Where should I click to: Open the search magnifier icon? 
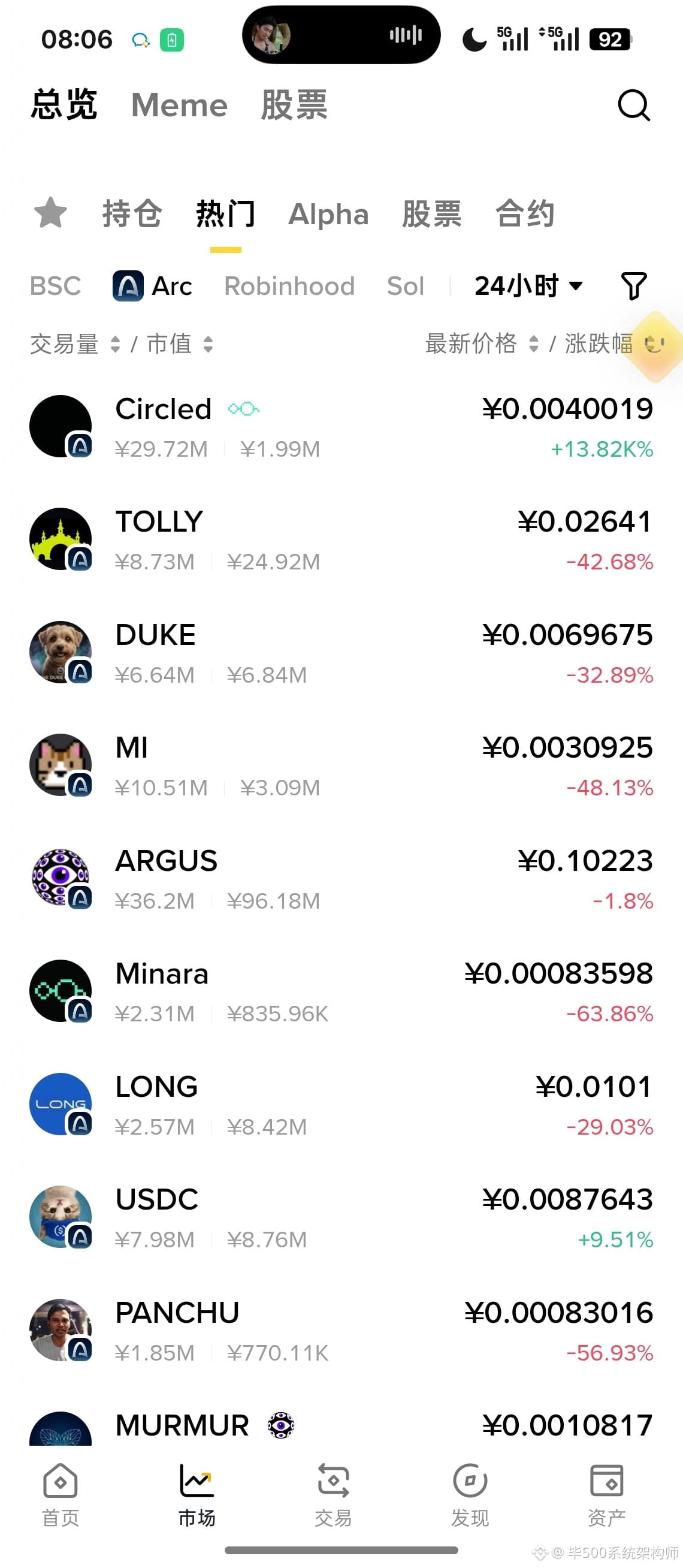coord(634,105)
